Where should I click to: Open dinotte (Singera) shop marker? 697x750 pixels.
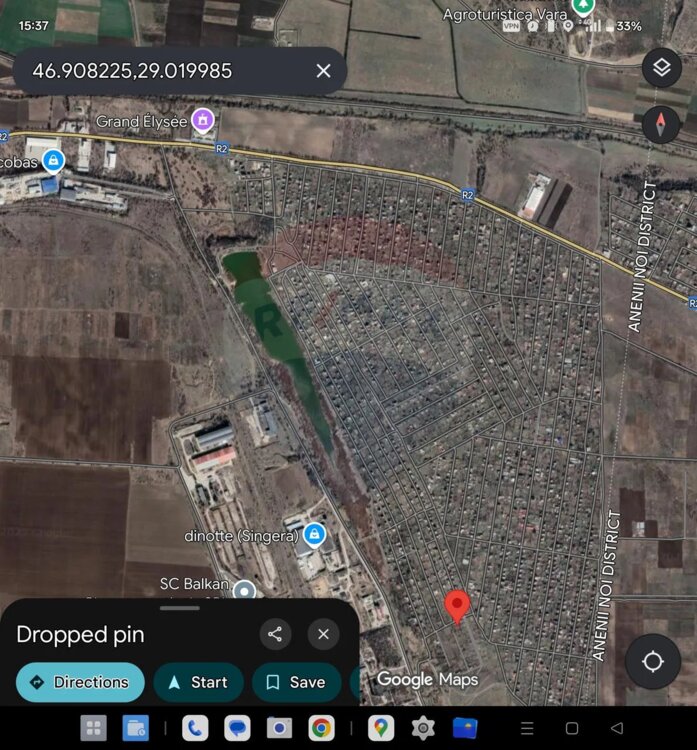315,535
